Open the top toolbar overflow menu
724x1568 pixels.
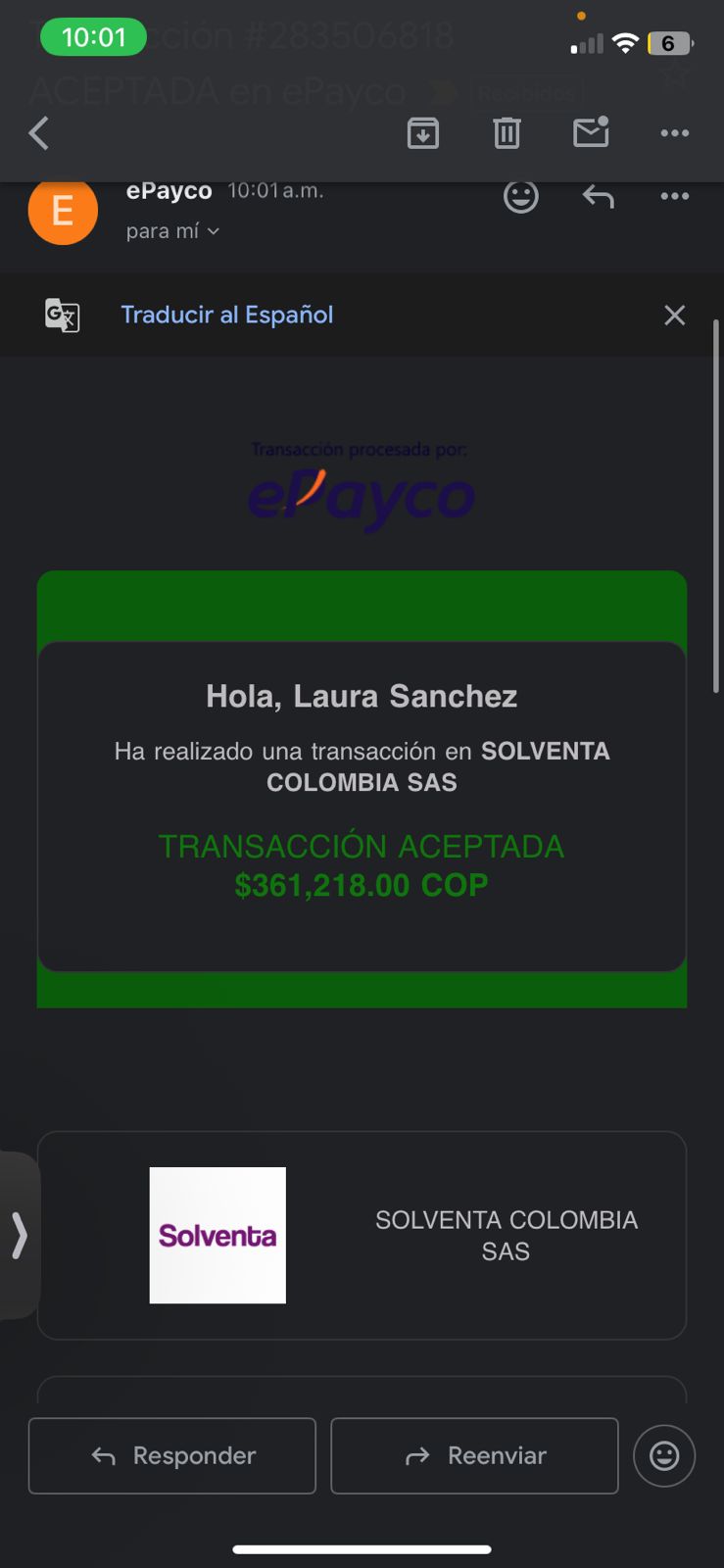(x=674, y=133)
